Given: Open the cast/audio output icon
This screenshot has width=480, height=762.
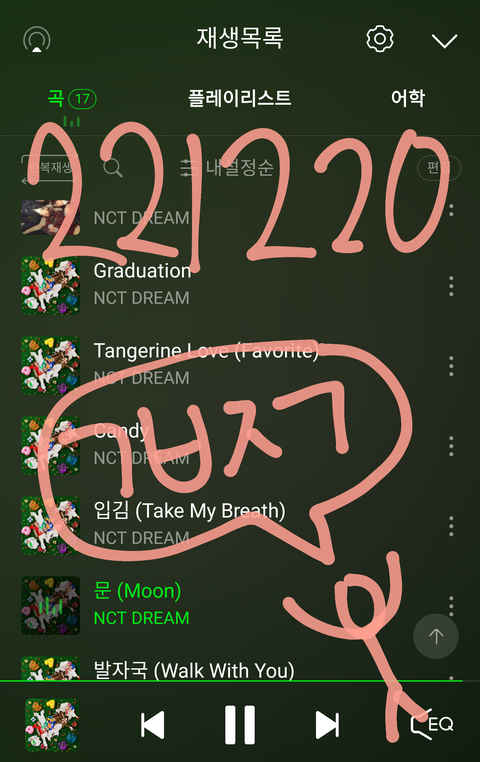Looking at the screenshot, I should (37, 39).
